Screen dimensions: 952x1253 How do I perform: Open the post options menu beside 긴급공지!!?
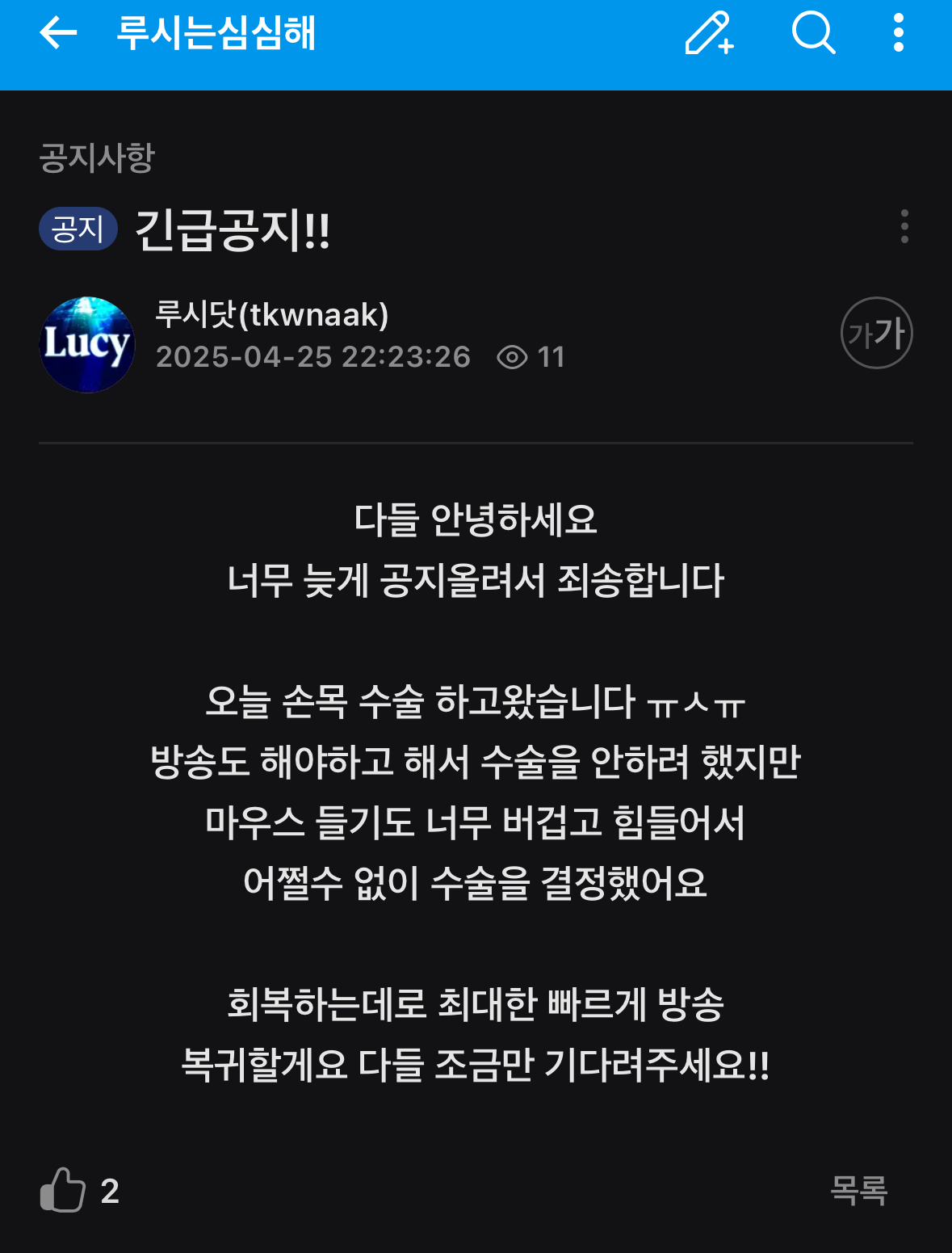click(x=904, y=226)
